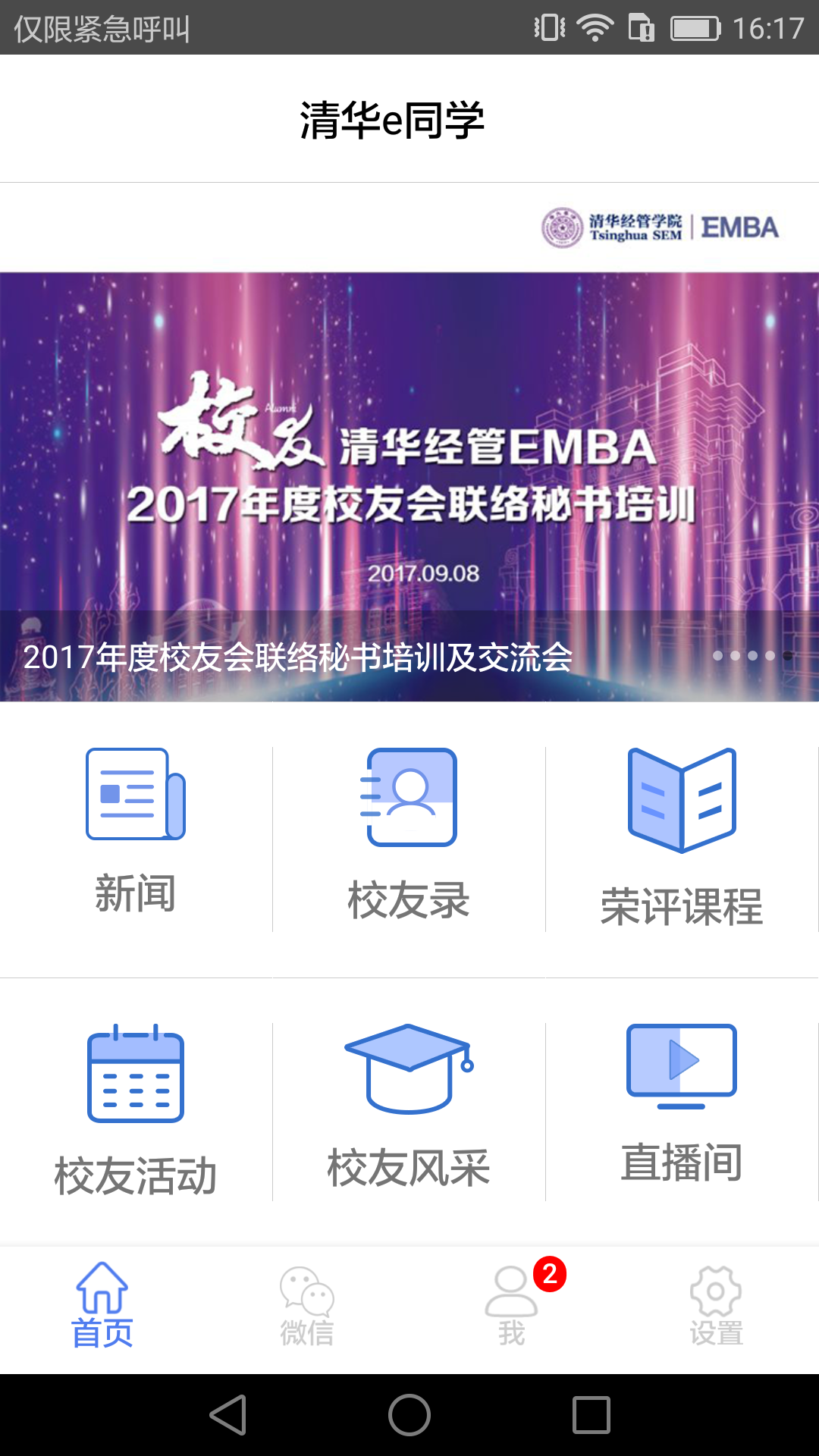
Task: Select the last highlighted carousel dot
Action: coord(789,655)
